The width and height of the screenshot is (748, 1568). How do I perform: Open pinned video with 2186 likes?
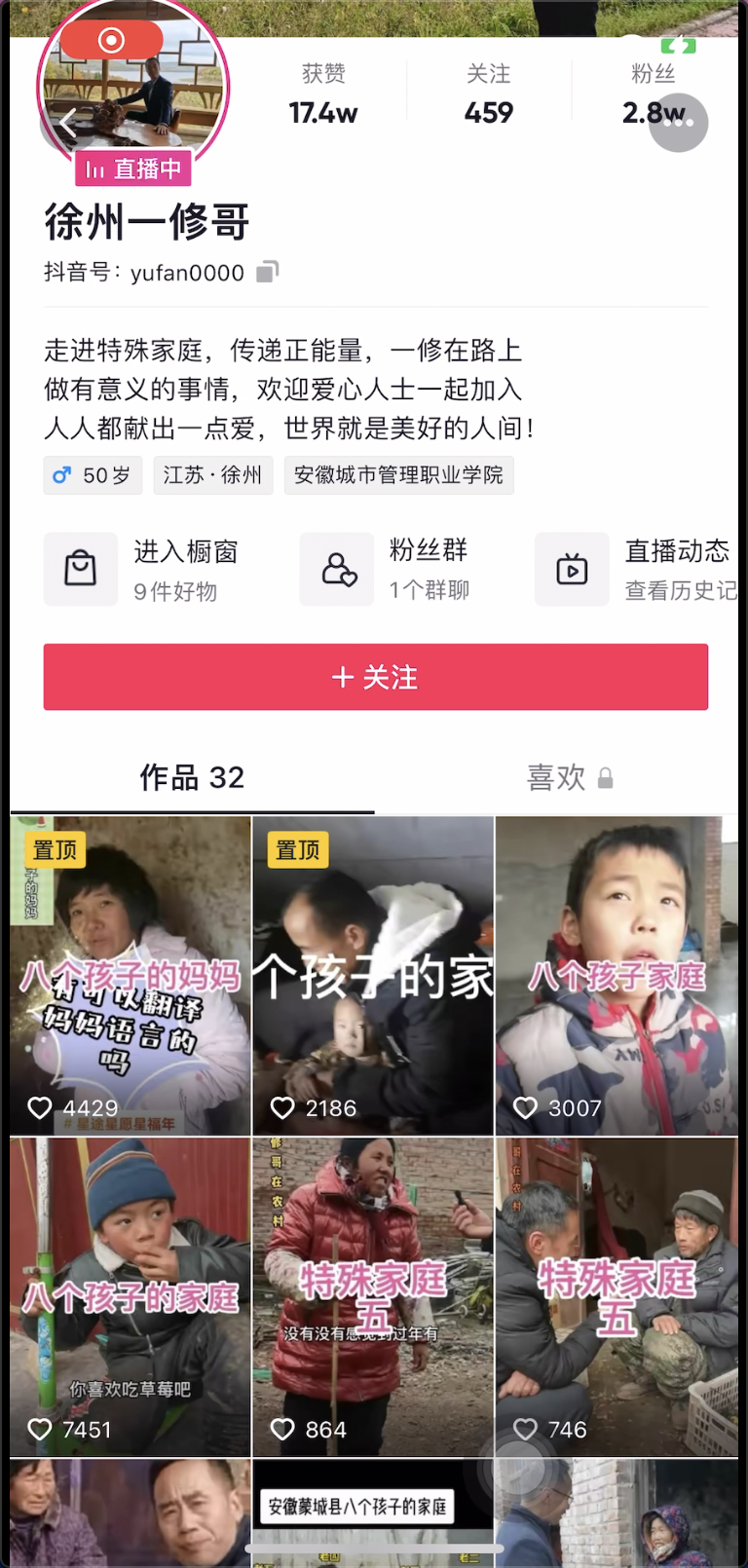[373, 975]
